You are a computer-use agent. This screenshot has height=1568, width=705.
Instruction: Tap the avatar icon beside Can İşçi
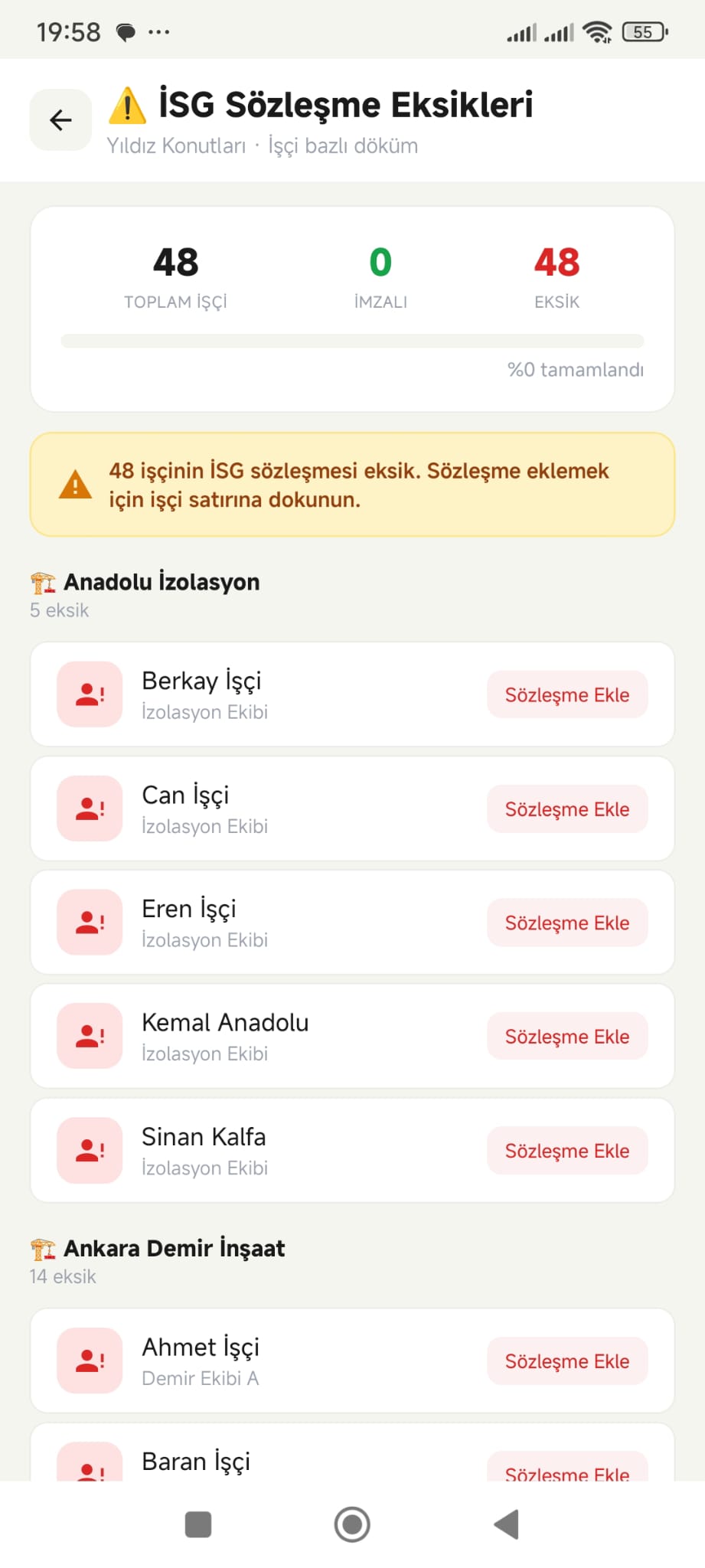pos(89,808)
